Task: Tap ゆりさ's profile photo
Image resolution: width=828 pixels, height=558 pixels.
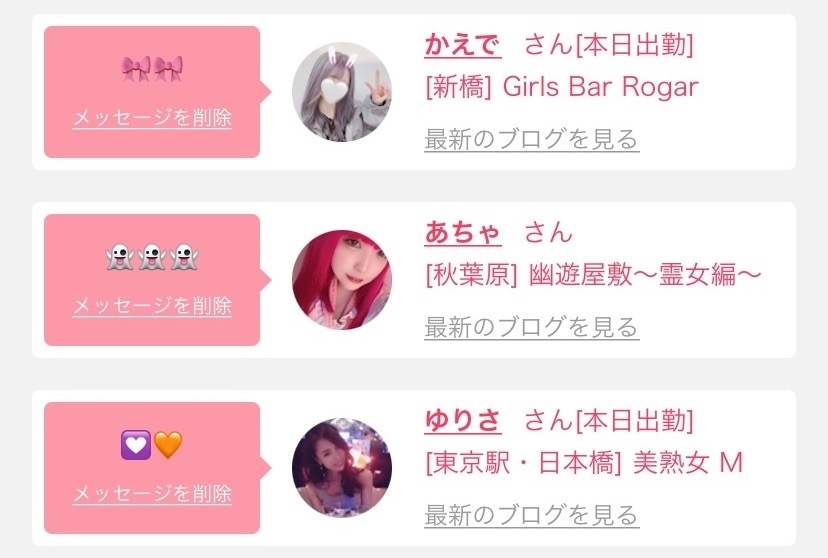Action: (x=342, y=468)
